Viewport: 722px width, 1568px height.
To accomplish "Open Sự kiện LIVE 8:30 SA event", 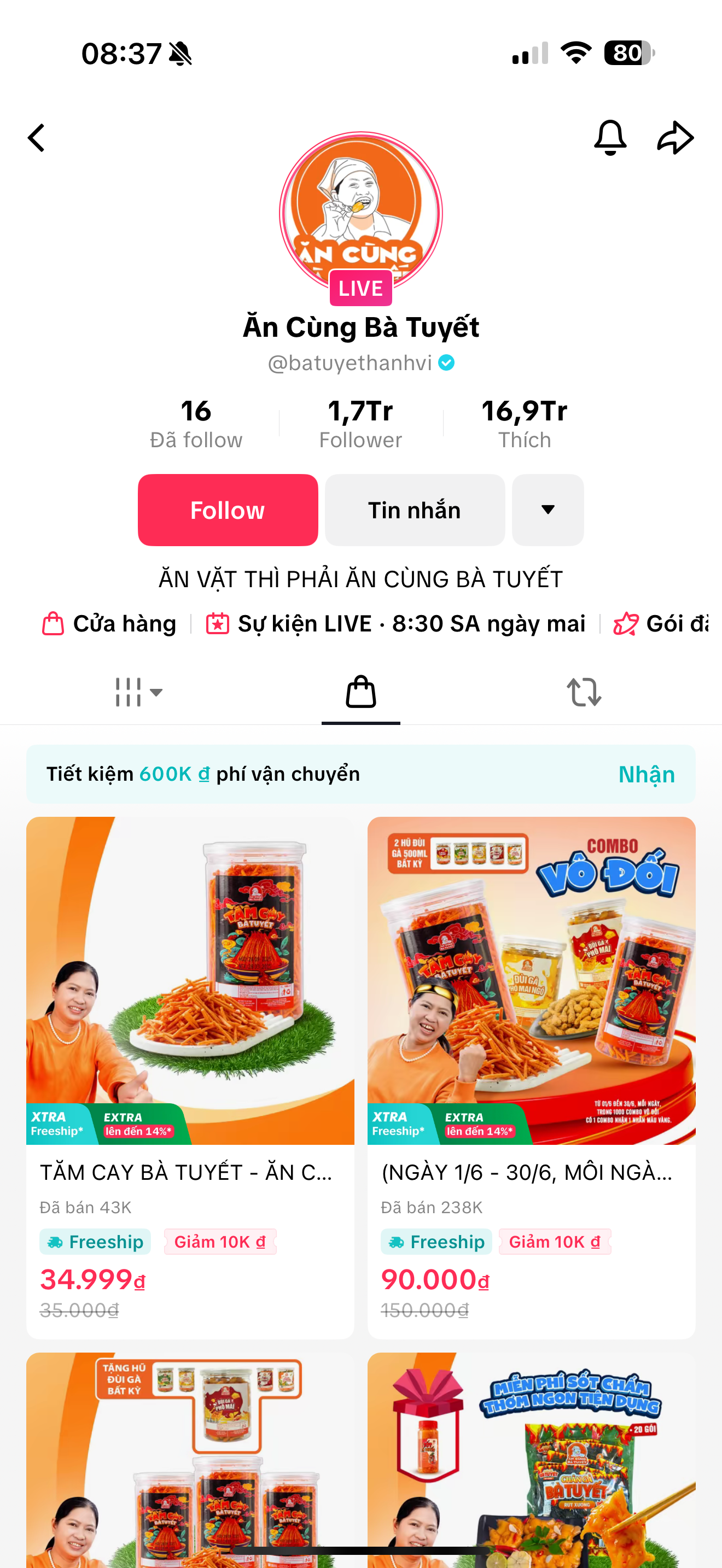I will pyautogui.click(x=395, y=624).
